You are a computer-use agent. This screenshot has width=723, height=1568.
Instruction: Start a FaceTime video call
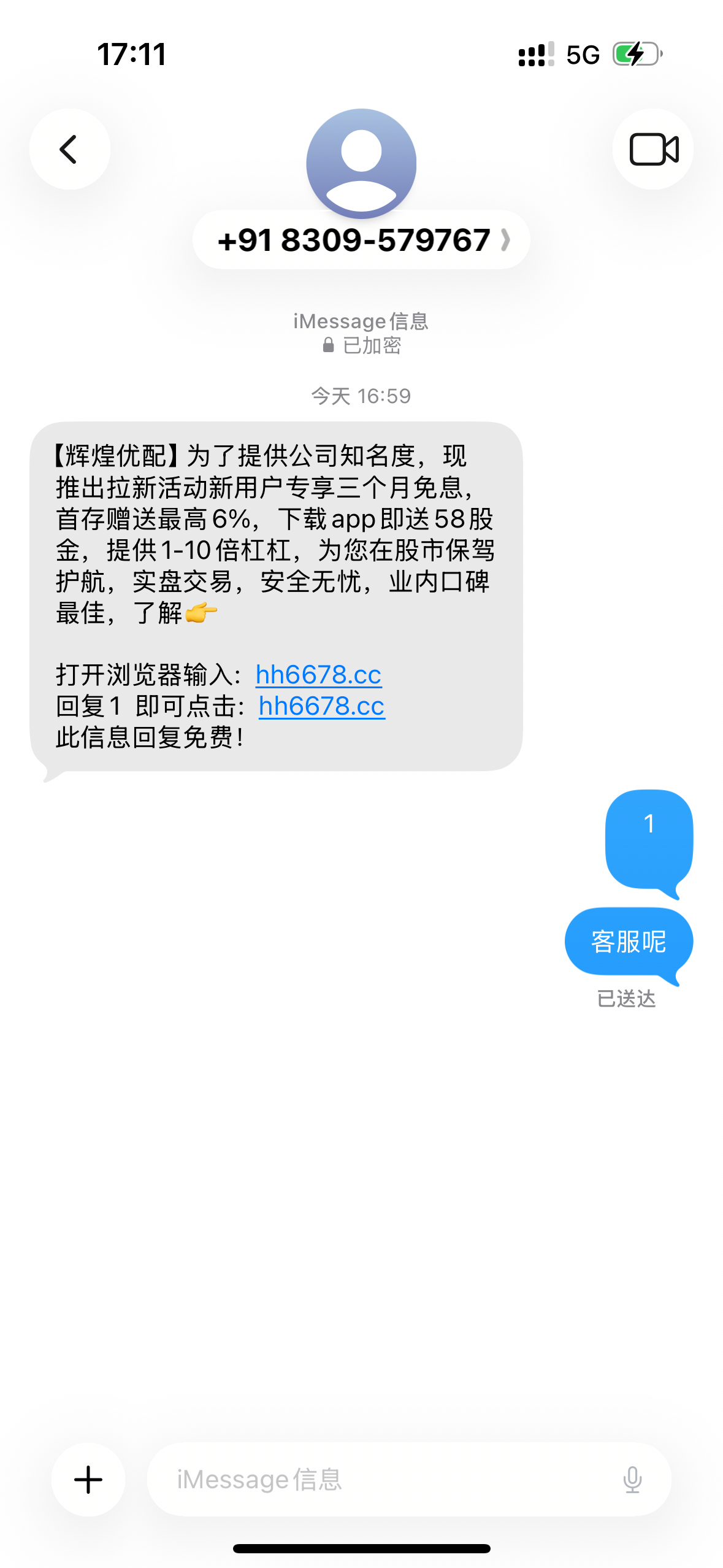pos(653,149)
